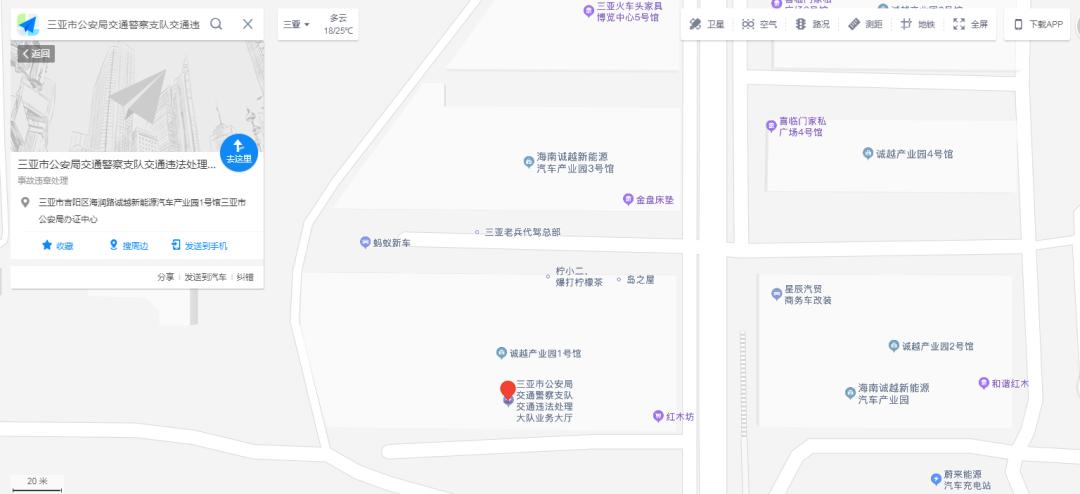
Task: Search nearby with 搜周边
Action: pyautogui.click(x=128, y=245)
